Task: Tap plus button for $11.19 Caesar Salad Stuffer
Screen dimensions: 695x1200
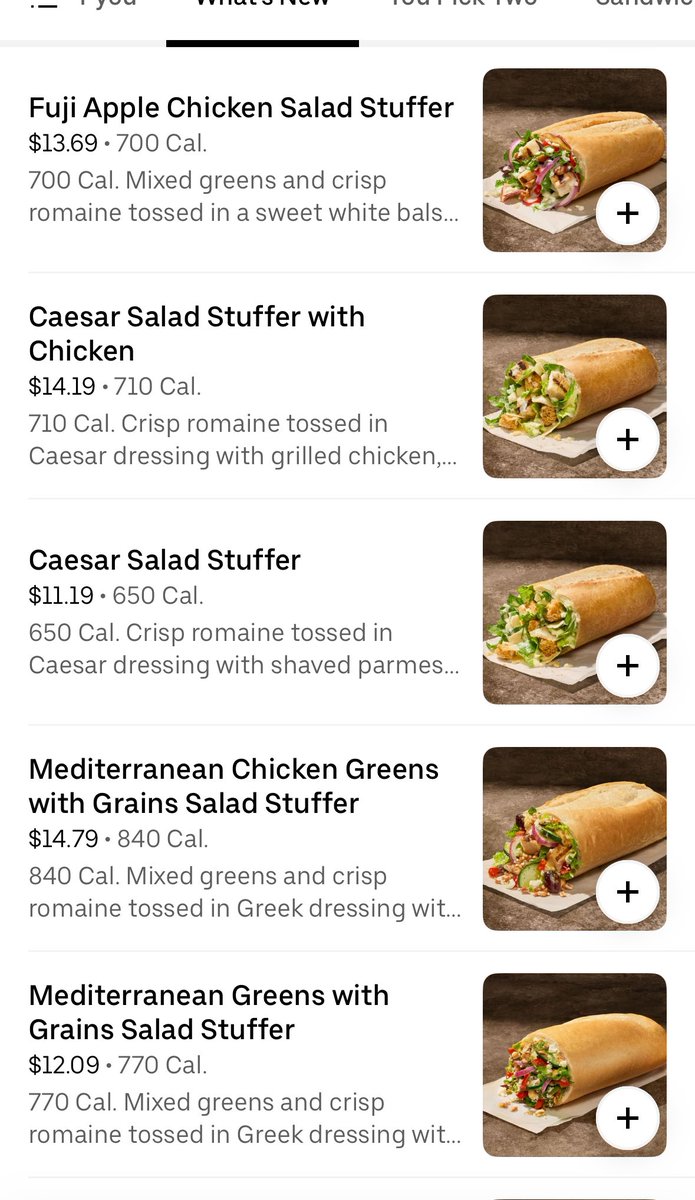Action: tap(627, 665)
